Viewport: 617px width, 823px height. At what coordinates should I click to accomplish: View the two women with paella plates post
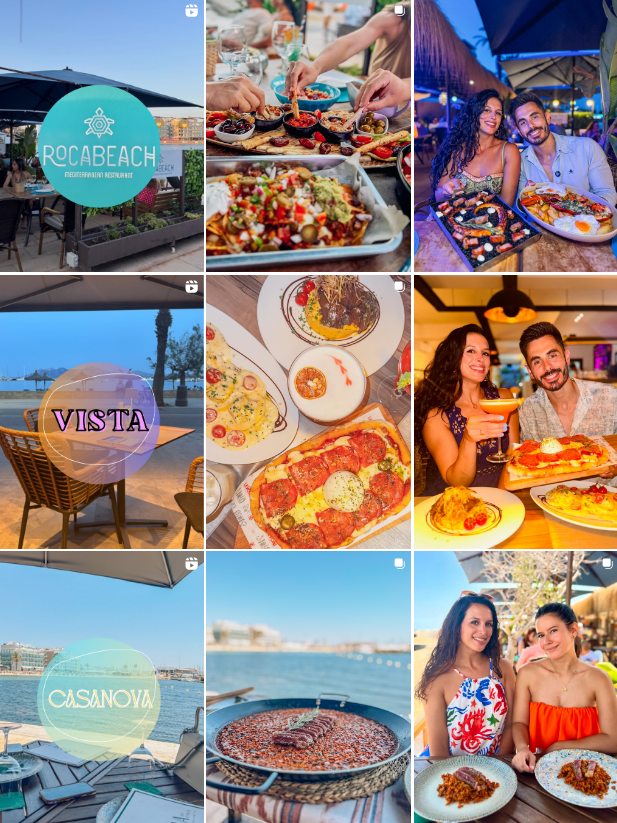point(515,687)
